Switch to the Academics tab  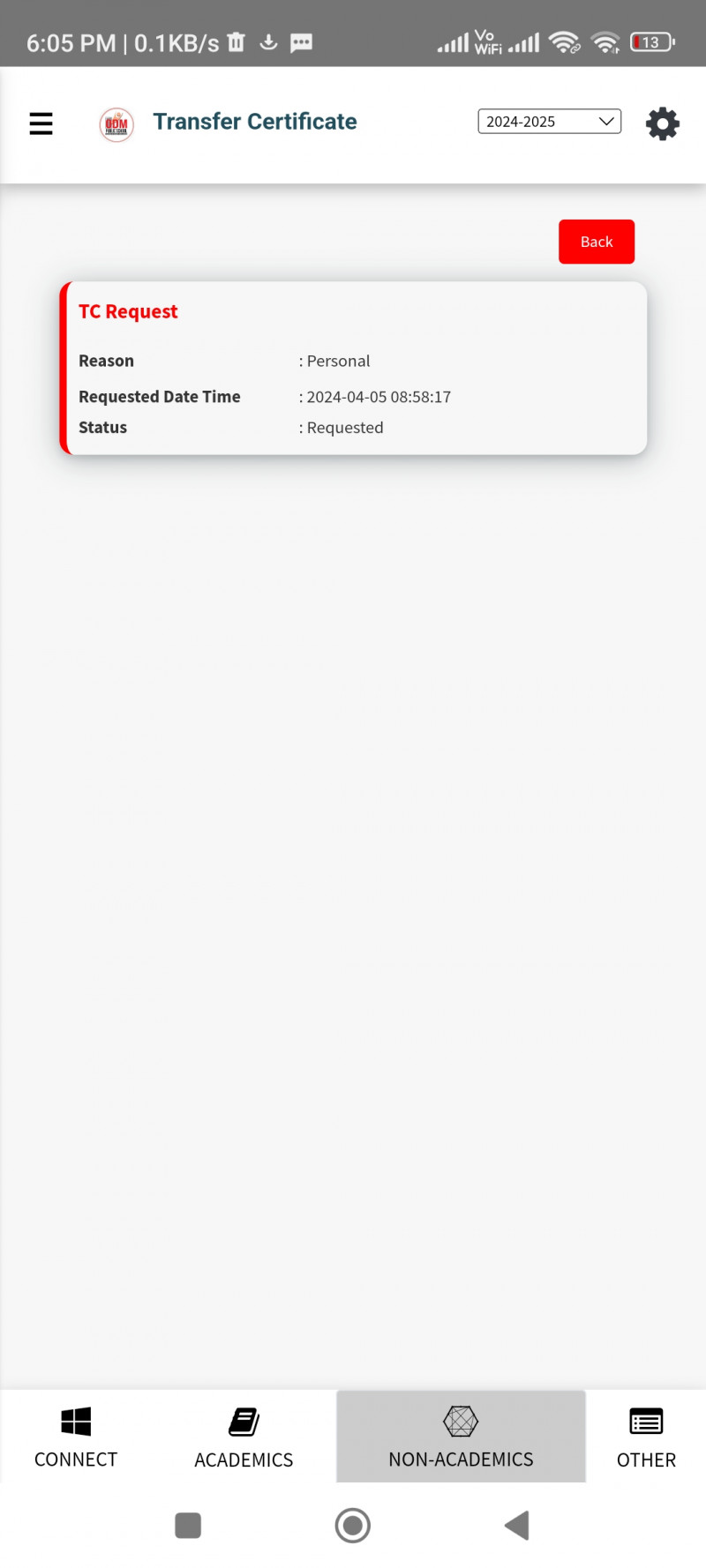click(x=244, y=1437)
